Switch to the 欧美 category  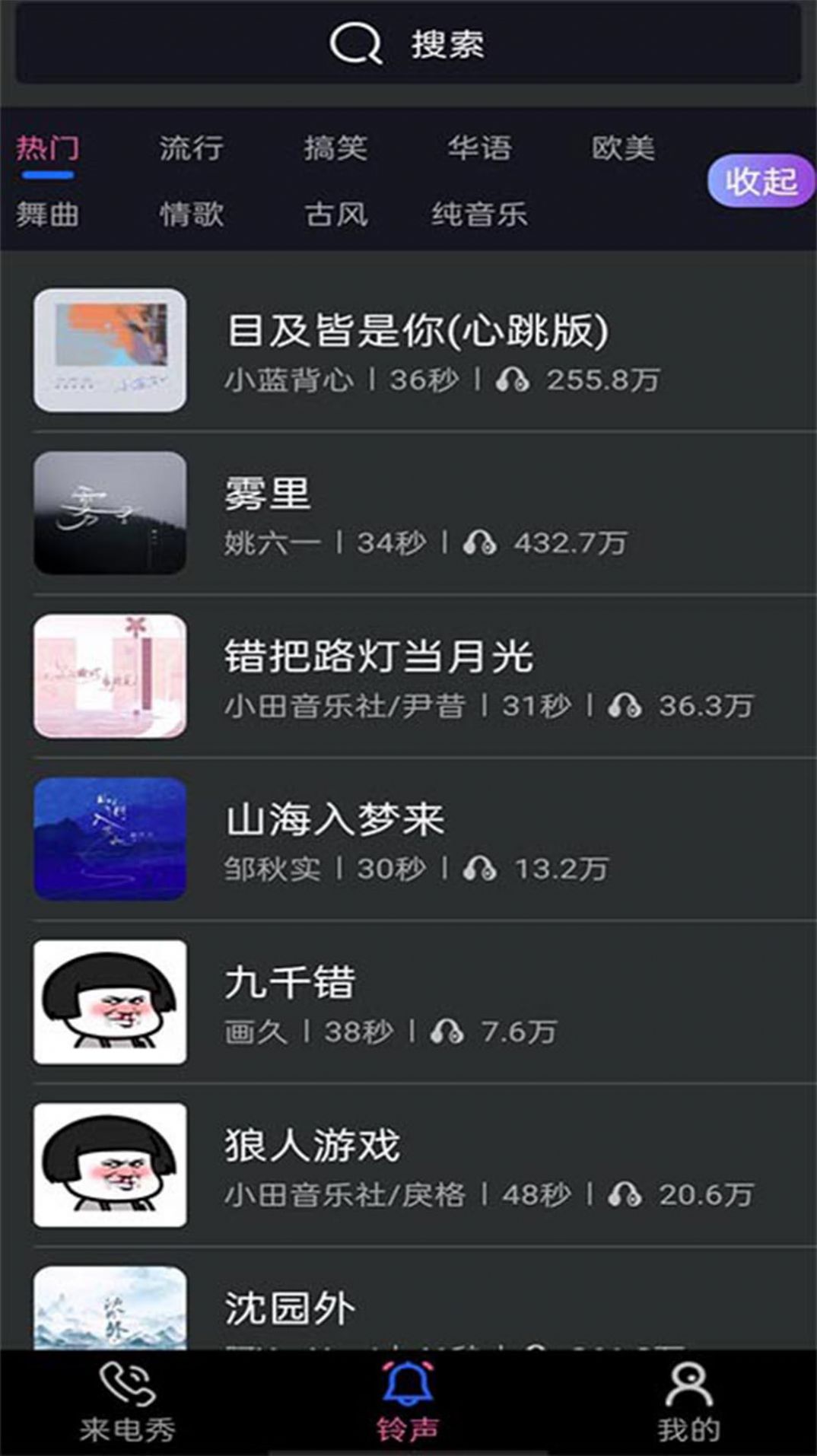624,148
